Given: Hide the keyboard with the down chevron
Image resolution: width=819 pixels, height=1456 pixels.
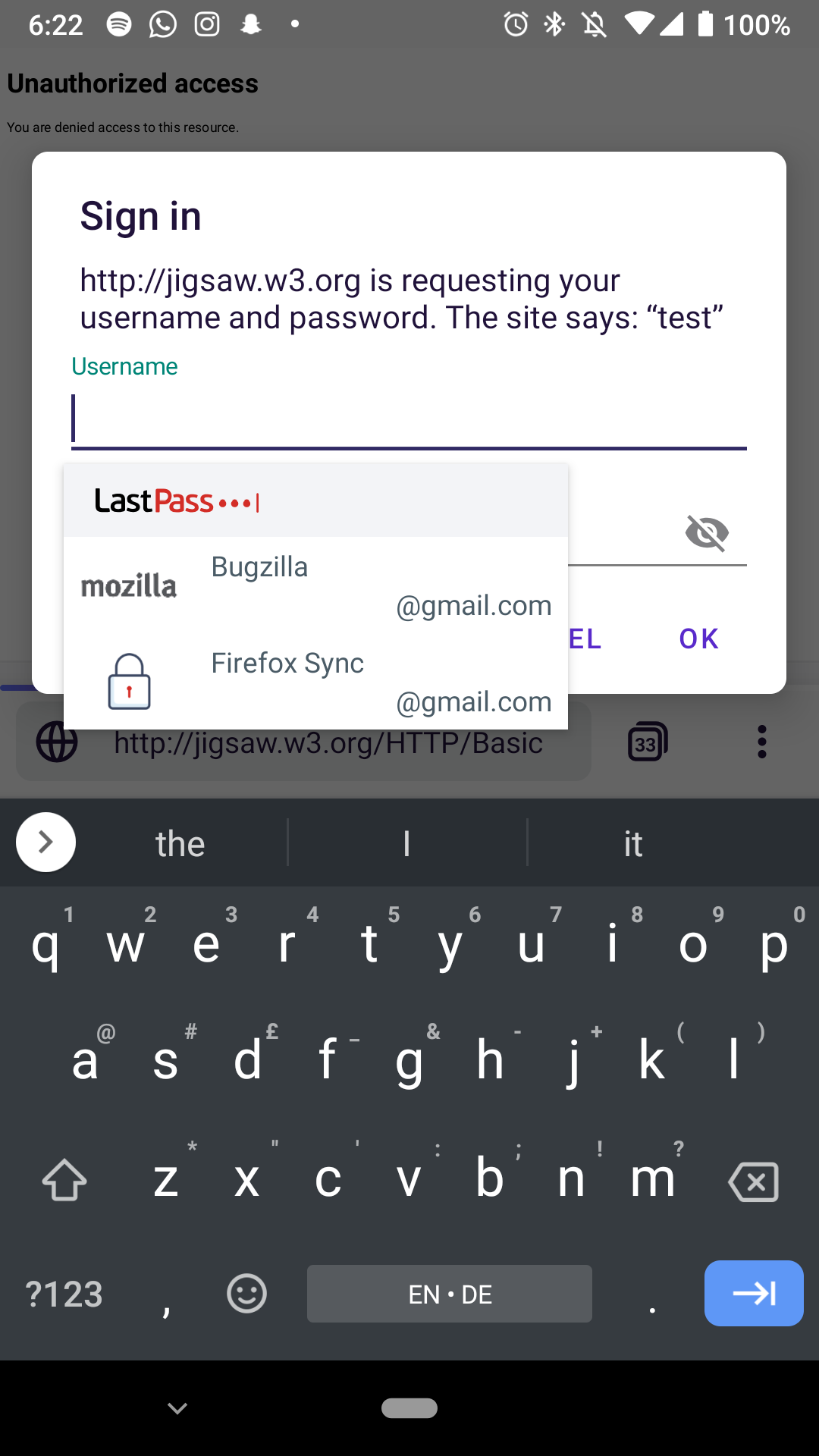Looking at the screenshot, I should coord(177,1408).
